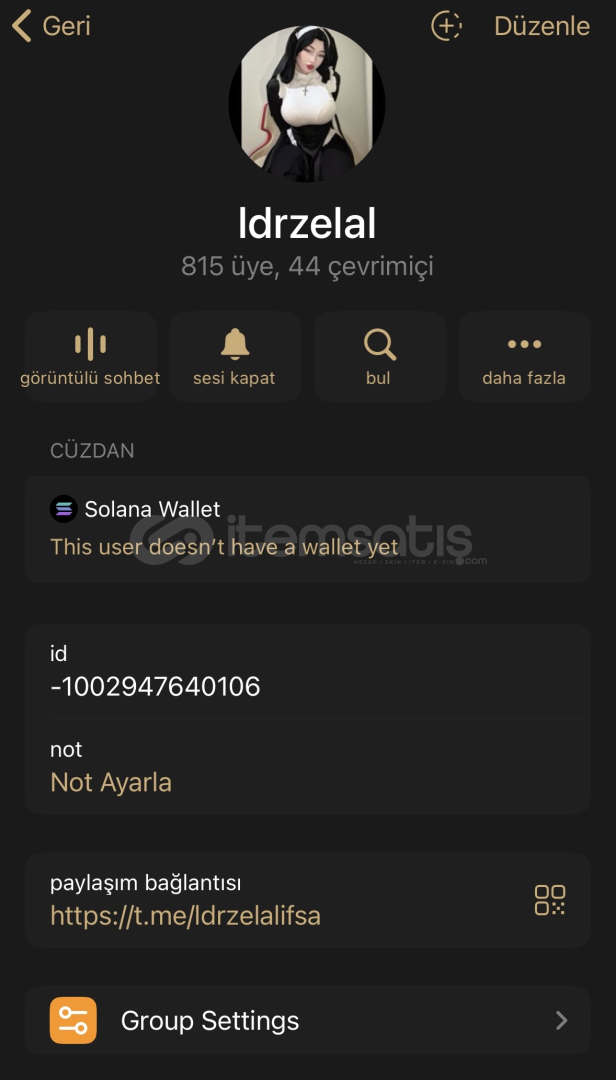Open Düzenle to edit the group

542,26
